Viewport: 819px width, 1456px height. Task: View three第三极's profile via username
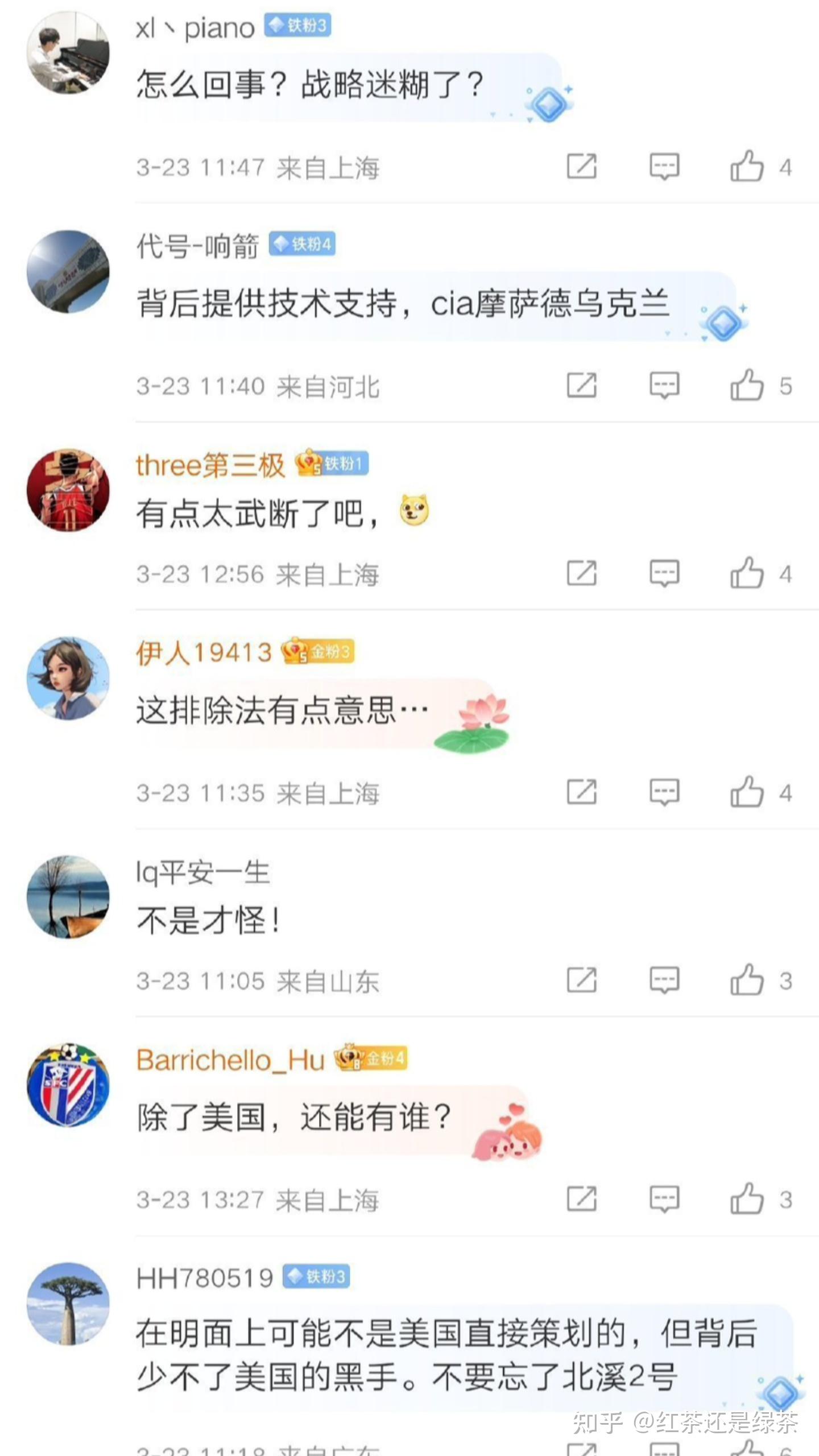pos(210,465)
